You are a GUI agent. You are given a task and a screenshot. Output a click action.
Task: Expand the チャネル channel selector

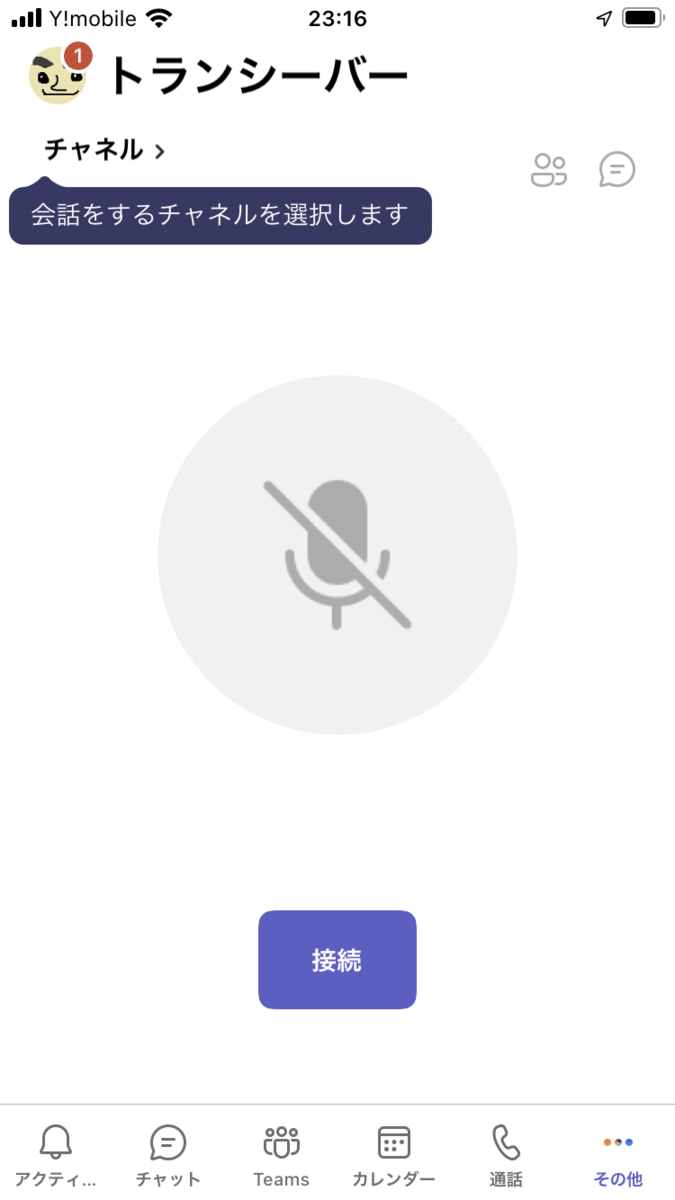(x=104, y=150)
